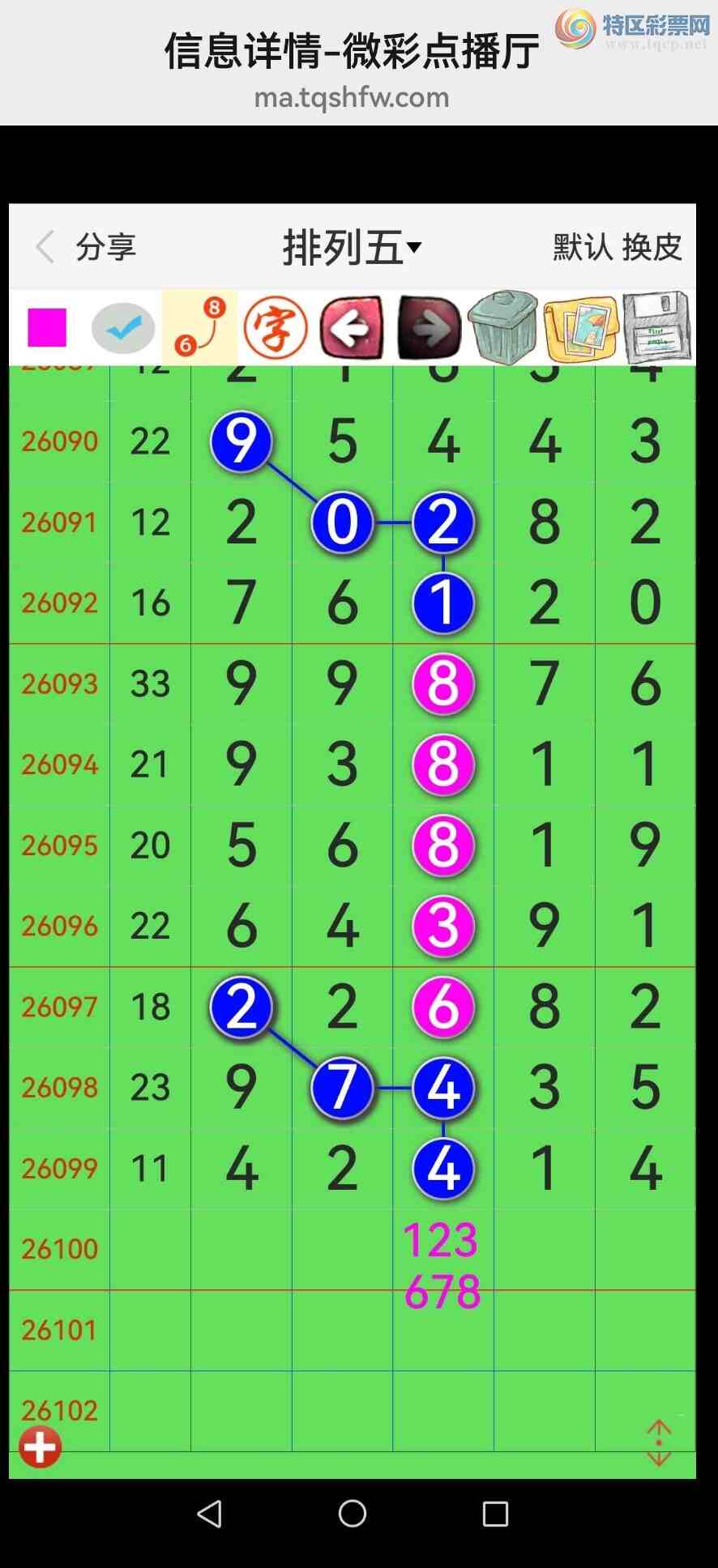The width and height of the screenshot is (718, 1568).
Task: Open the 排列五 lottery type dropdown
Action: (x=352, y=247)
